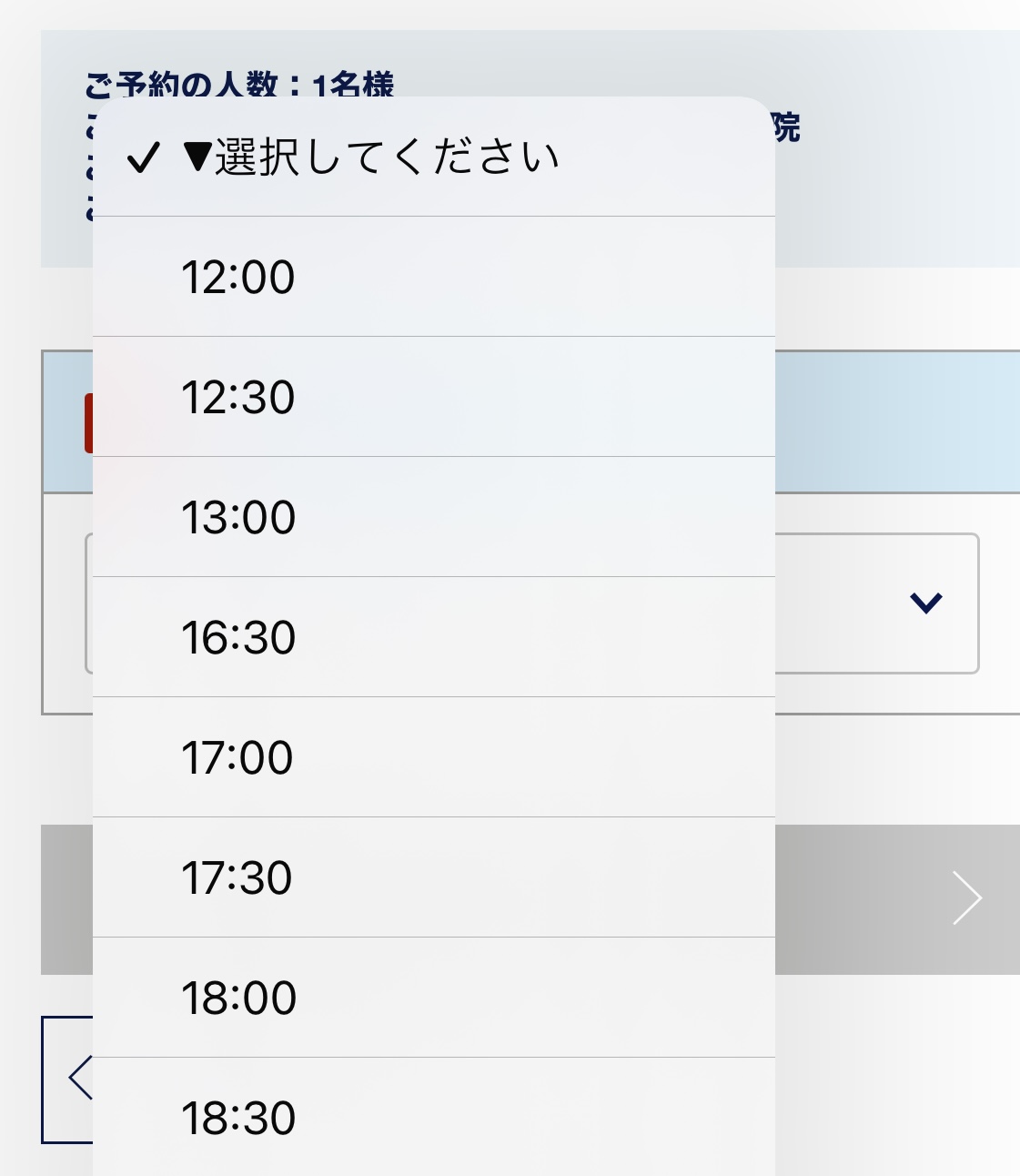Select 13:00 as reservation time
1020x1176 pixels.
click(433, 517)
